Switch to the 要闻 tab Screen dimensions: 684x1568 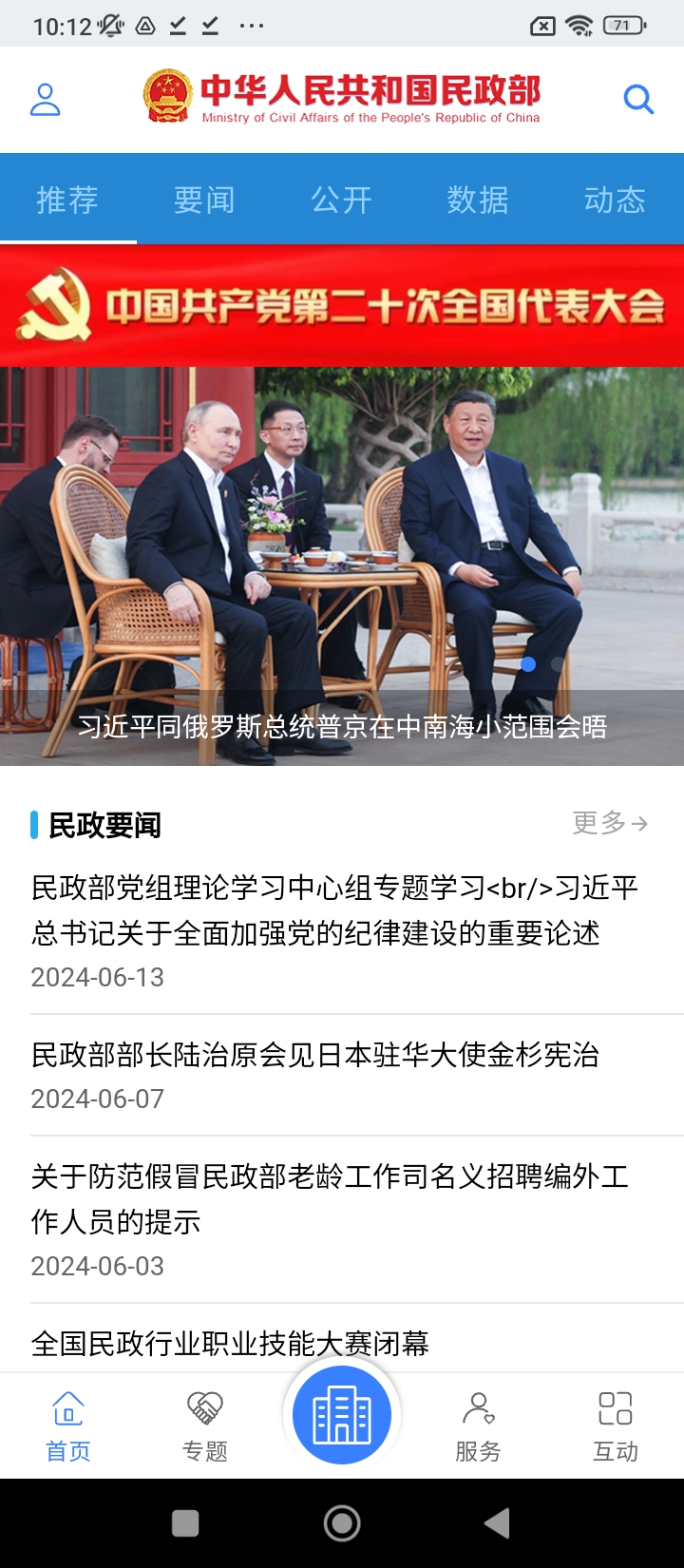(x=204, y=200)
